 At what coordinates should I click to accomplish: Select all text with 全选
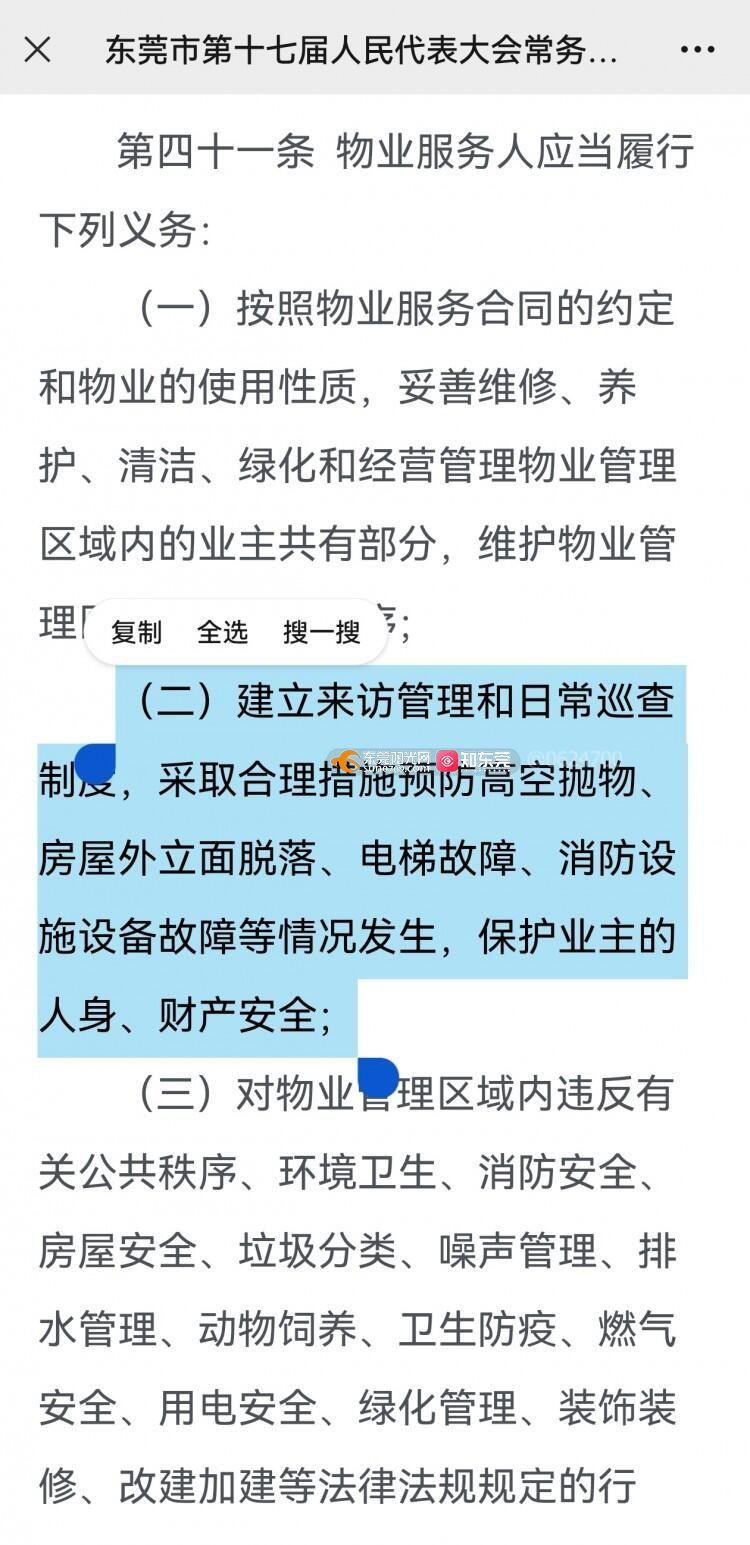click(x=222, y=632)
